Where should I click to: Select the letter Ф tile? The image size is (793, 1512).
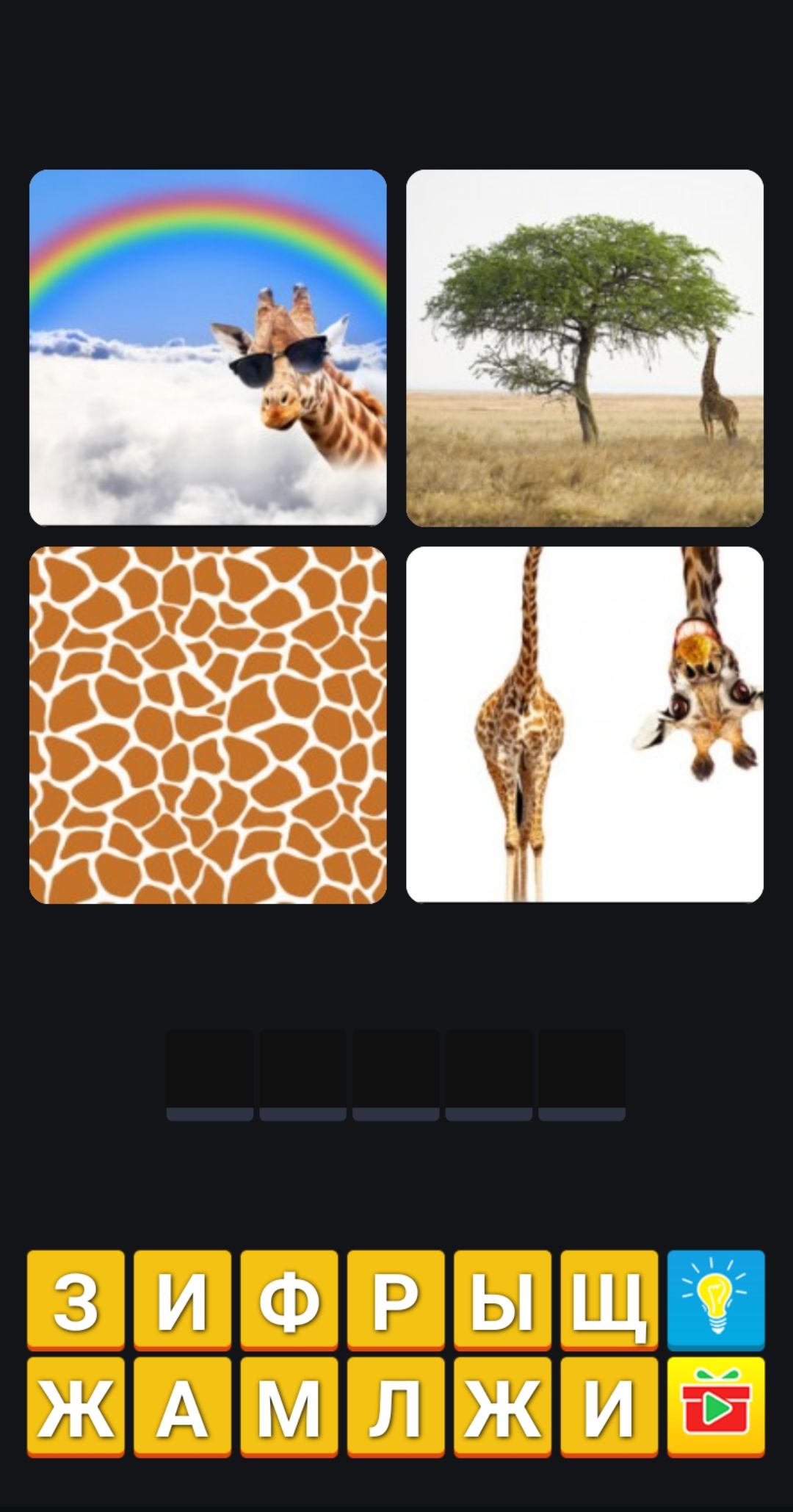point(289,1298)
